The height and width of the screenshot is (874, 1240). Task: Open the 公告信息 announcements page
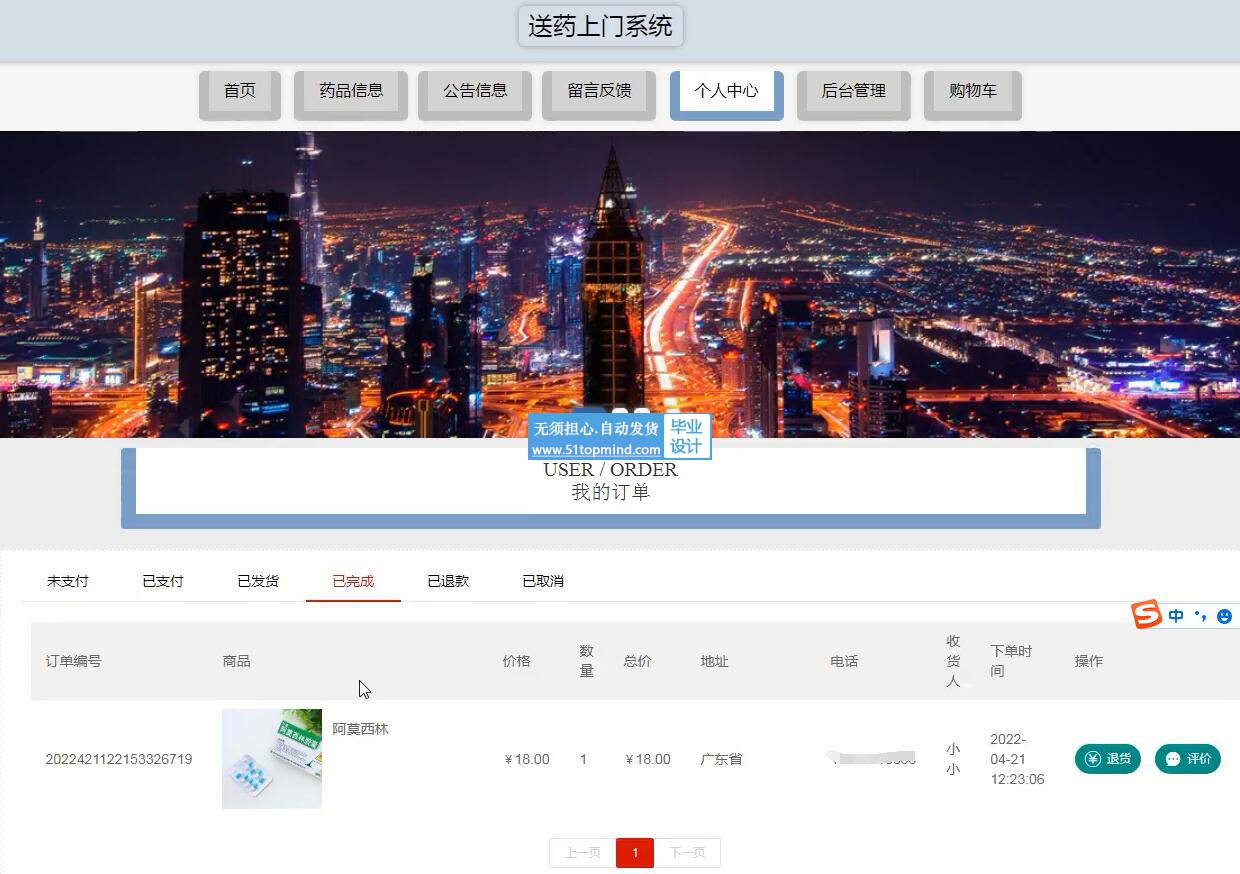click(x=475, y=91)
